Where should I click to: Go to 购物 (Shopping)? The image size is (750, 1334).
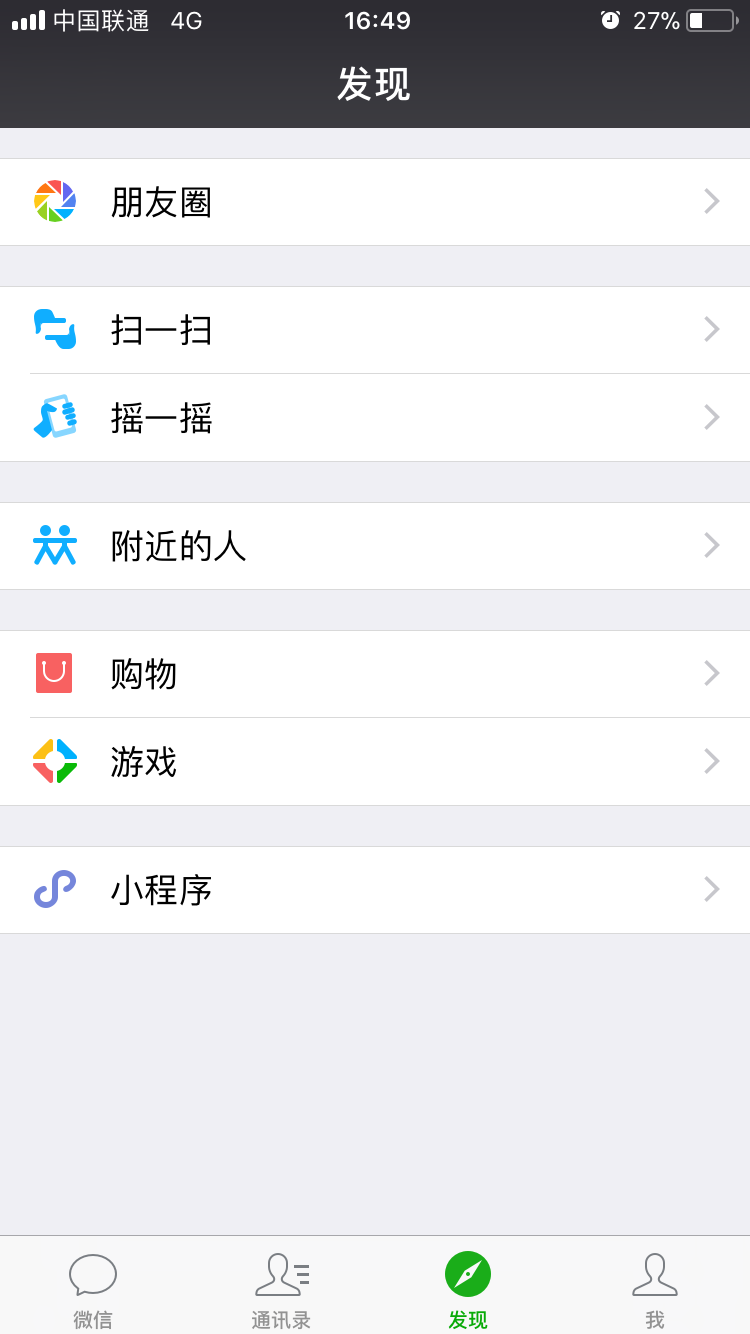[x=375, y=674]
